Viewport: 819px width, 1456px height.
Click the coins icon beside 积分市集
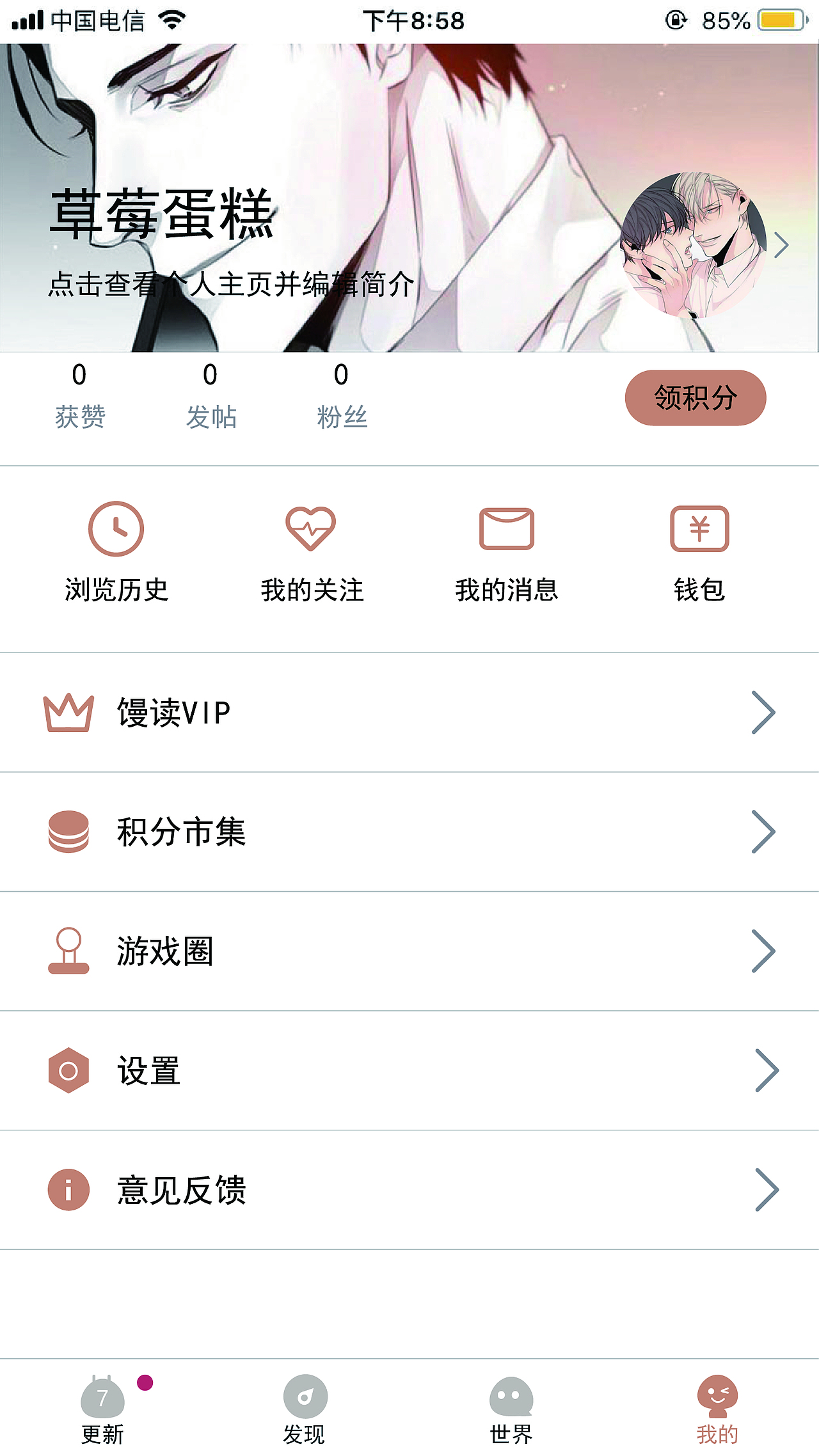coord(68,832)
